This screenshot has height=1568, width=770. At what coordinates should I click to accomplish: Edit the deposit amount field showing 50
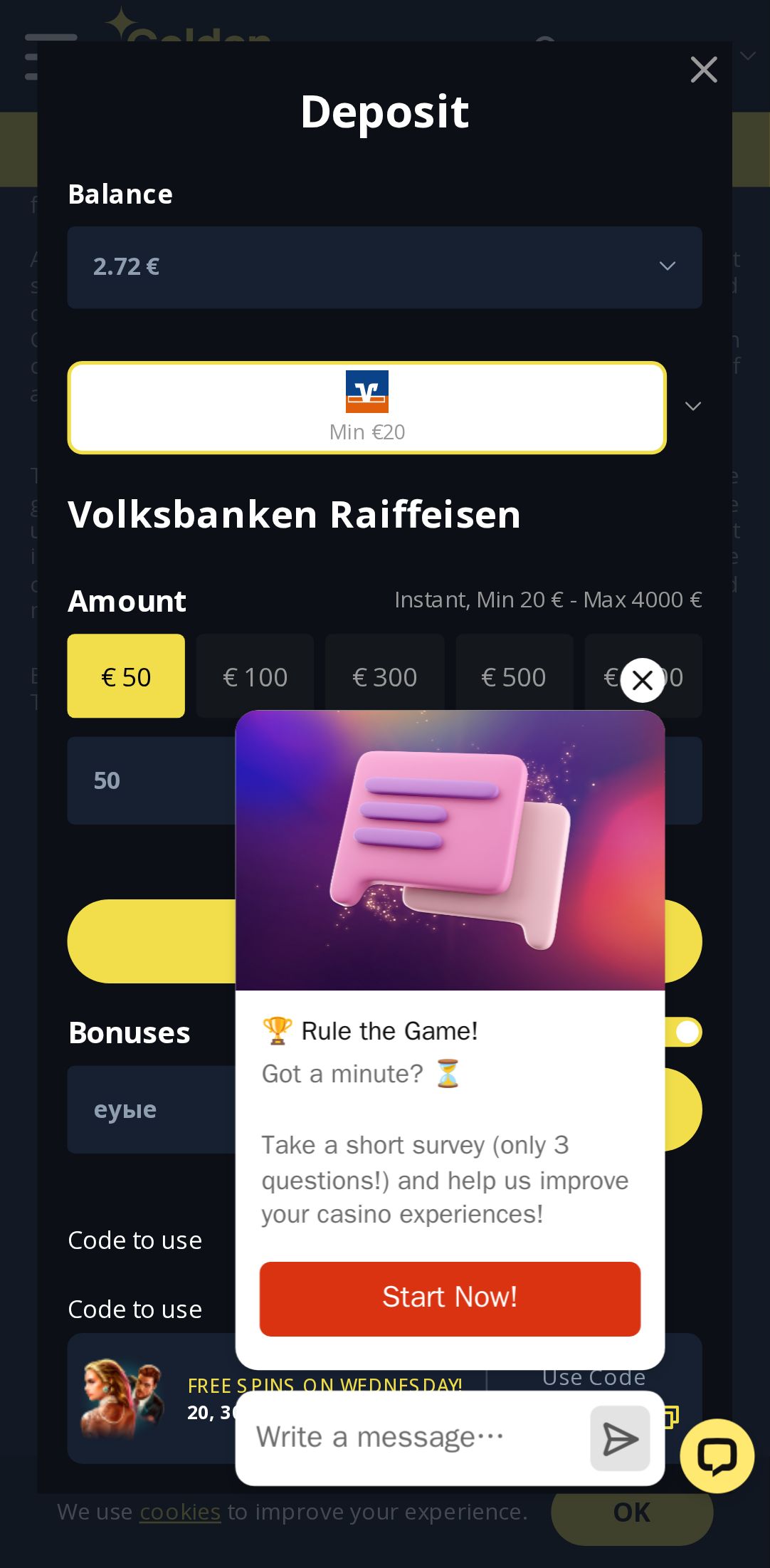tap(151, 780)
